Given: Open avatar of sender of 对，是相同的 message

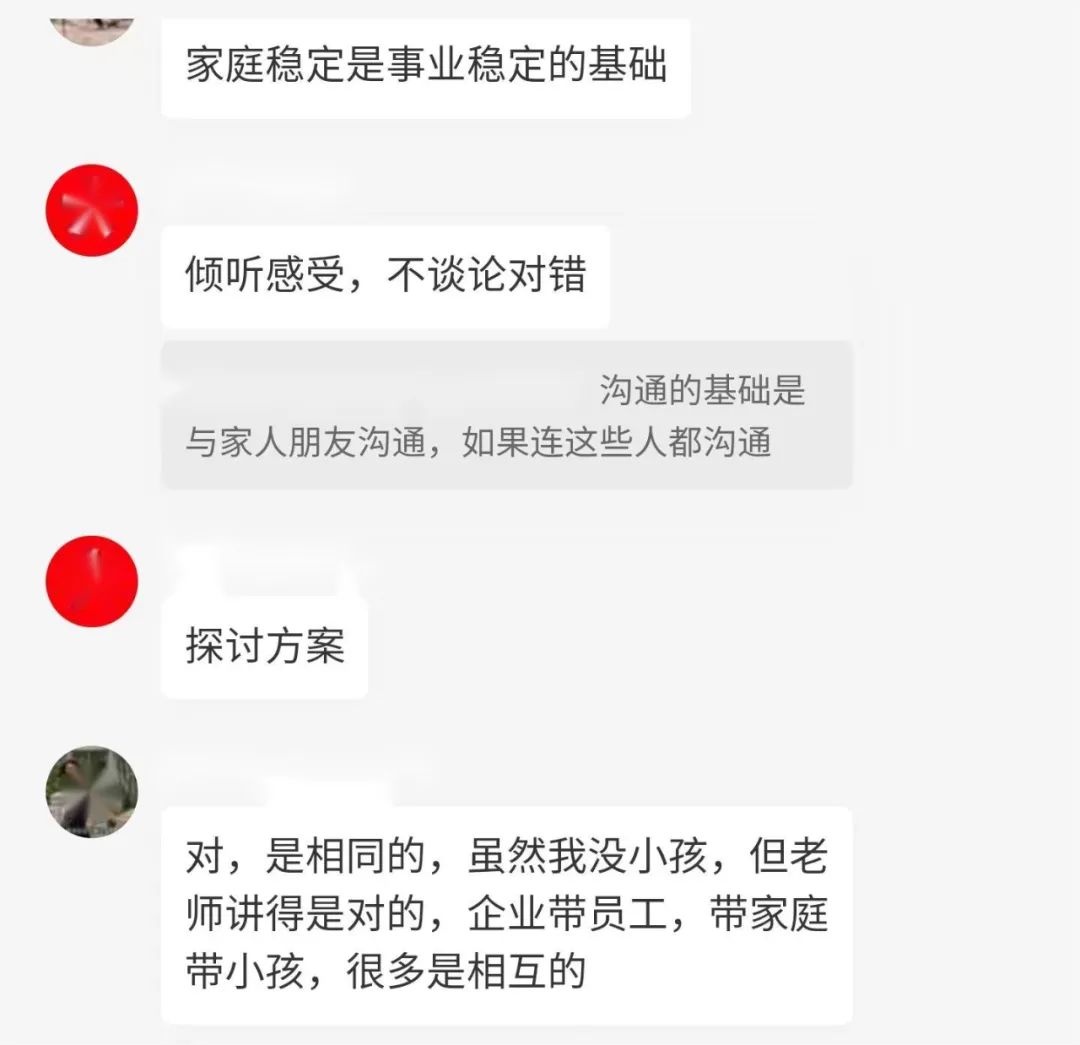Looking at the screenshot, I should pos(92,792).
